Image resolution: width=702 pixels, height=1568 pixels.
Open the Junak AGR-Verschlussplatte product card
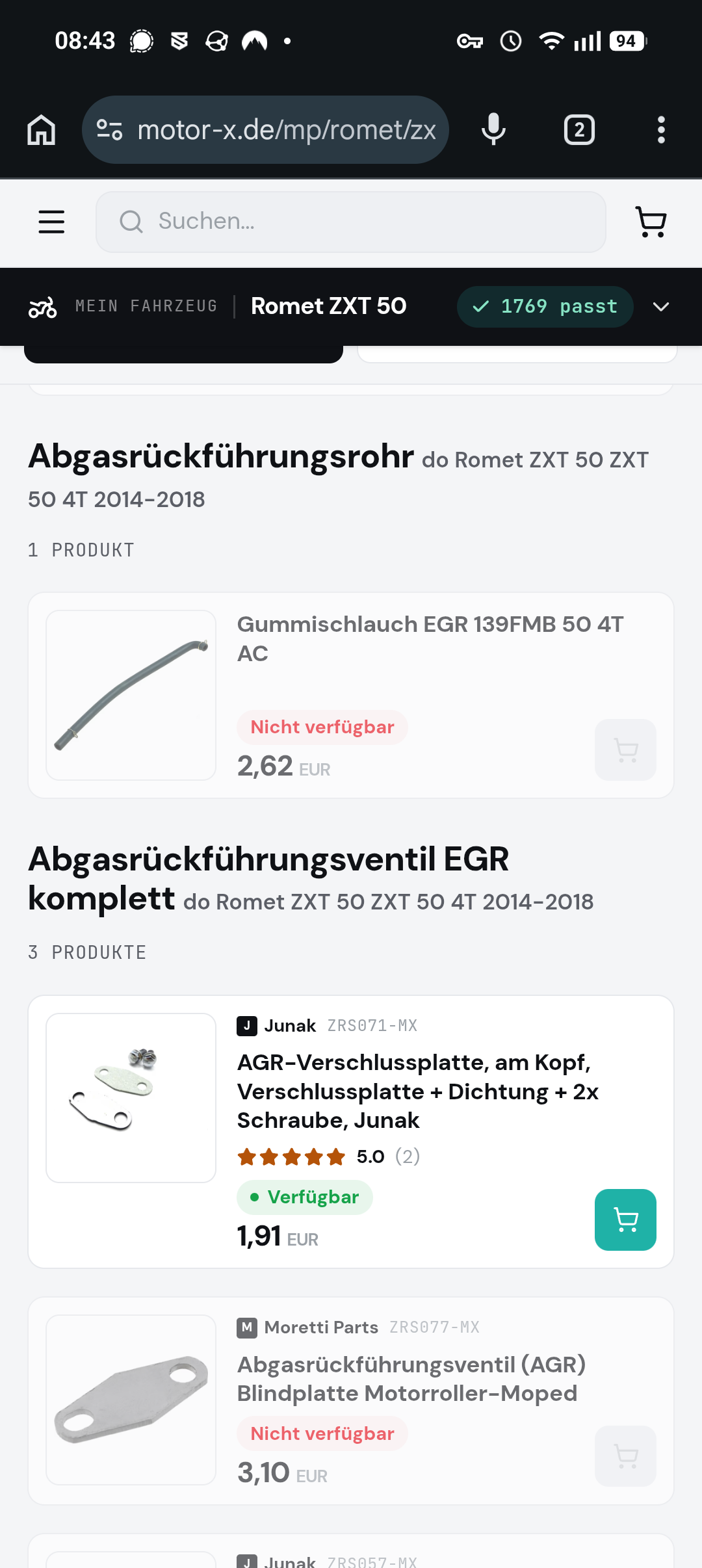351,1132
